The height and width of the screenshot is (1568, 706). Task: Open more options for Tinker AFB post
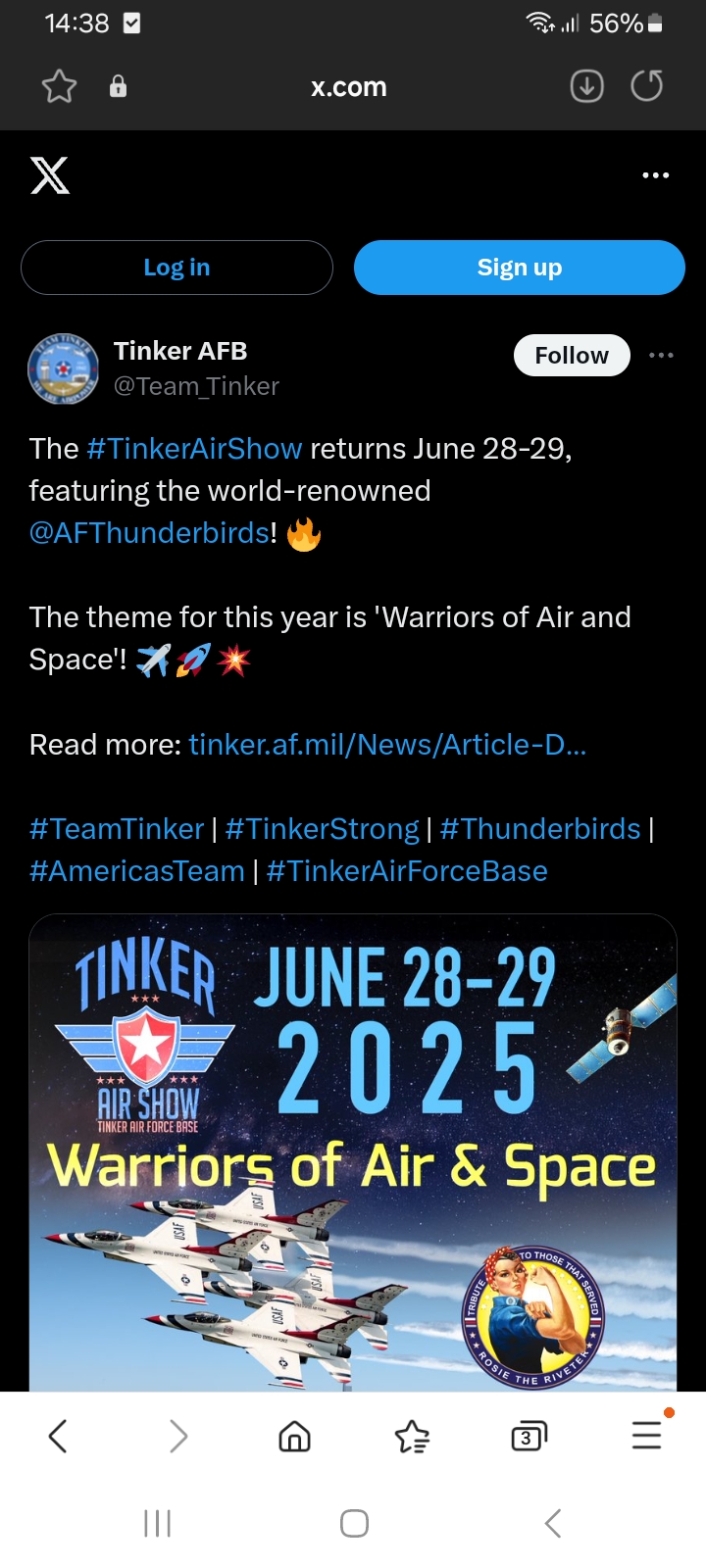pyautogui.click(x=662, y=355)
